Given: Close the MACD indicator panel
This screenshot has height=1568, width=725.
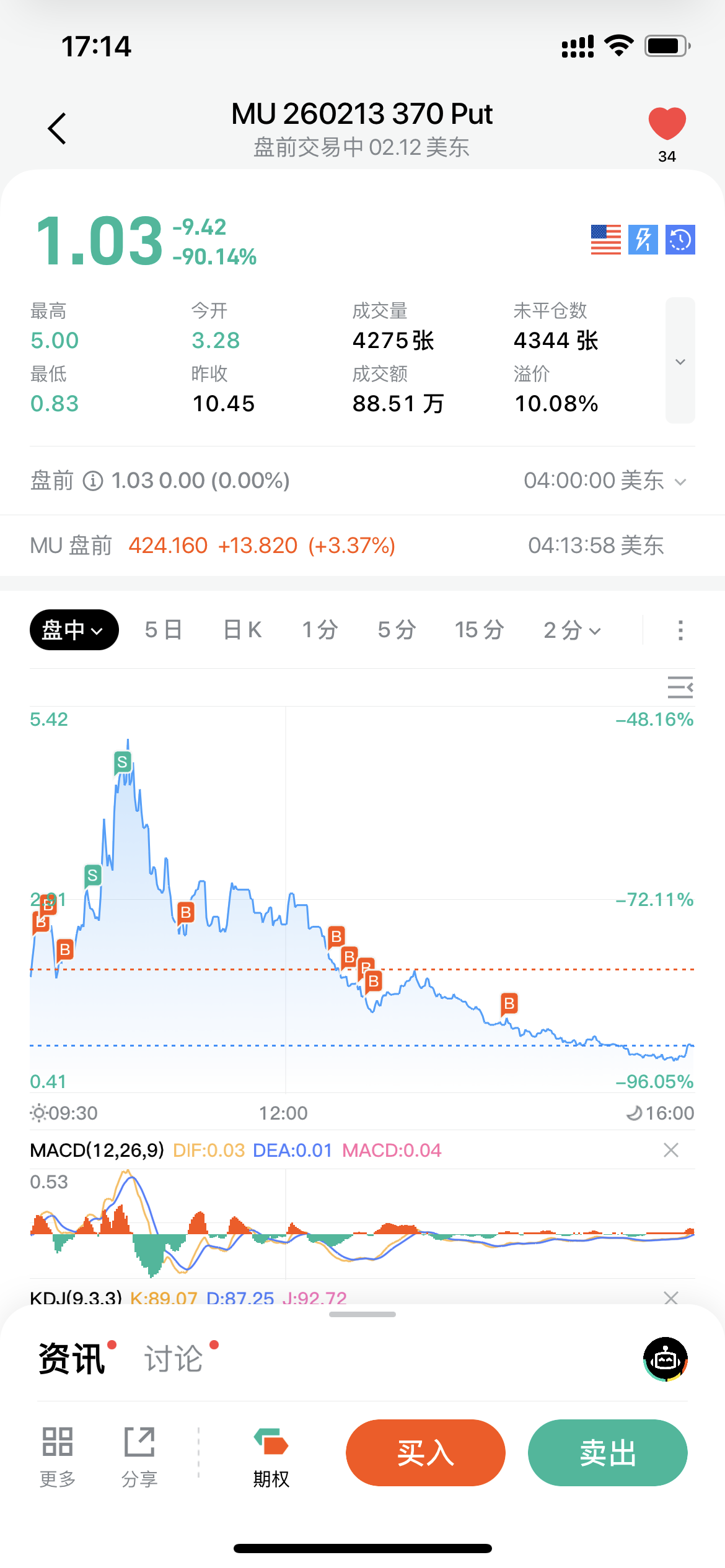Looking at the screenshot, I should click(x=670, y=1150).
